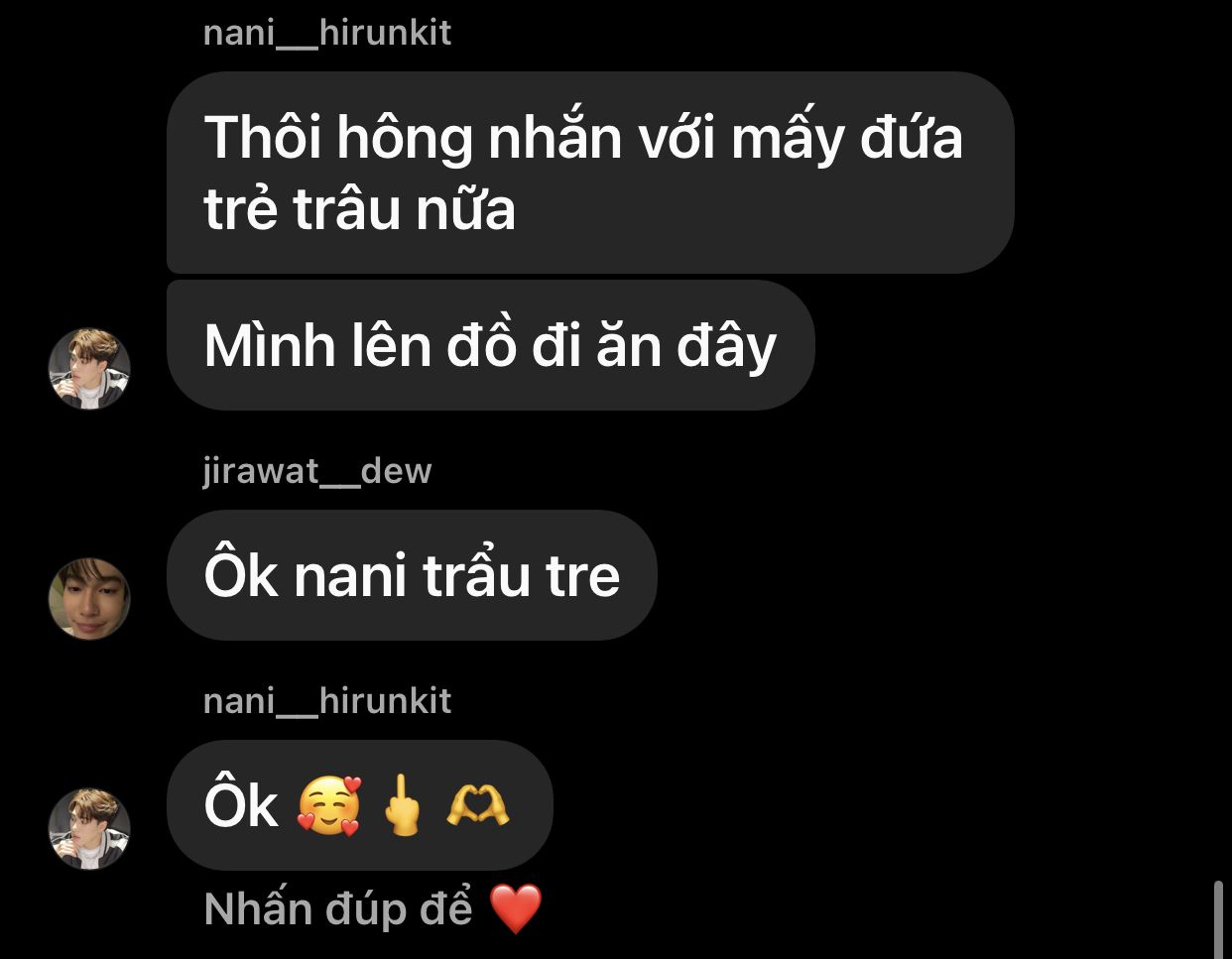Viewport: 1232px width, 959px height.
Task: Open jirawat__dew's profile picture
Action: (x=90, y=598)
